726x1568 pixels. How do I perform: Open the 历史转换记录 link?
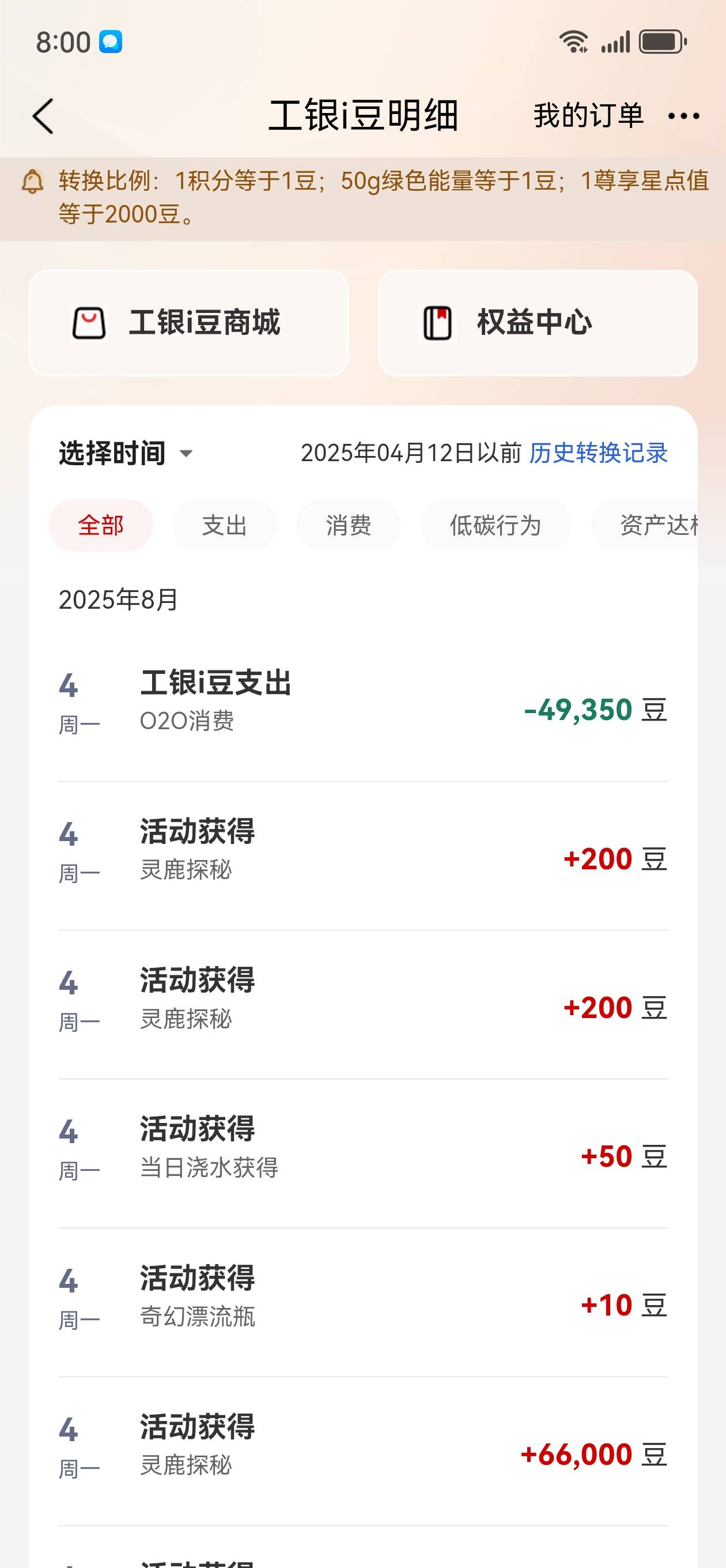pyautogui.click(x=598, y=454)
